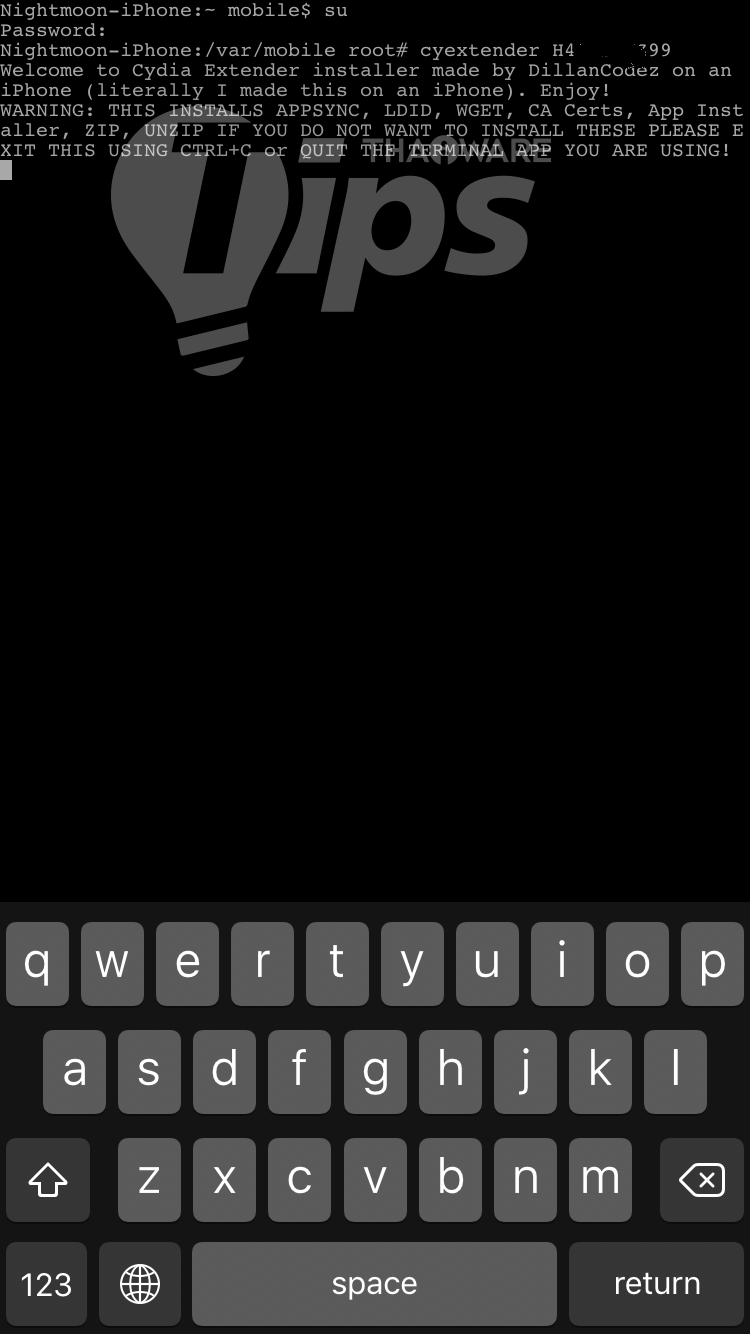Viewport: 750px width, 1334px height.
Task: Tap the letter n key
Action: 525,1180
